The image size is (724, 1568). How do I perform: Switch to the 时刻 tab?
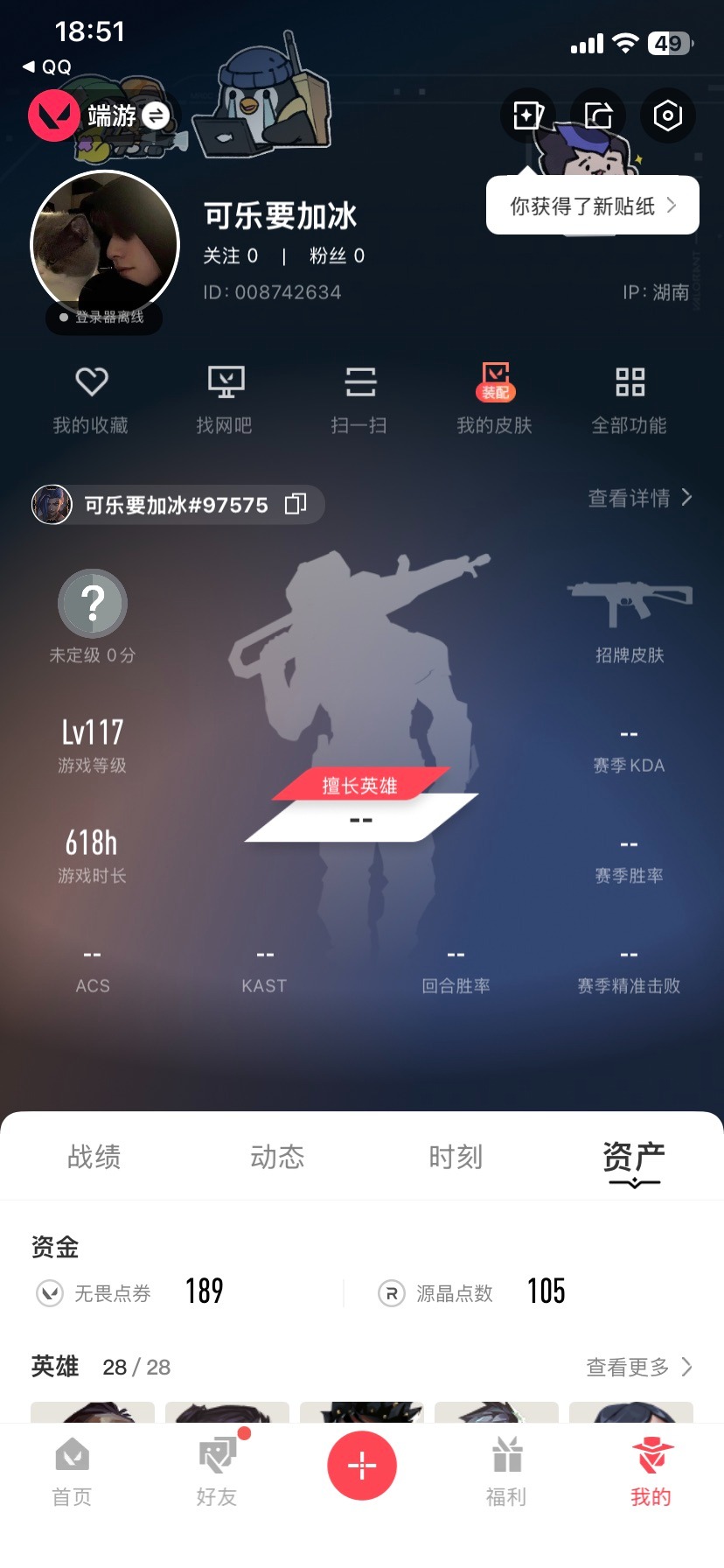tap(456, 1157)
